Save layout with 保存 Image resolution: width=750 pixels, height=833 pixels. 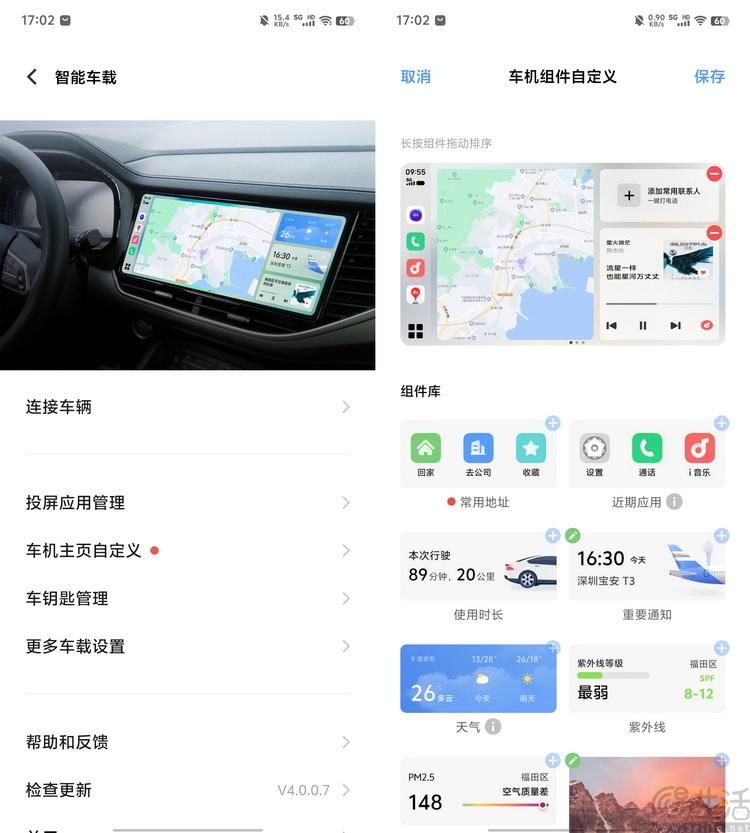(x=709, y=77)
